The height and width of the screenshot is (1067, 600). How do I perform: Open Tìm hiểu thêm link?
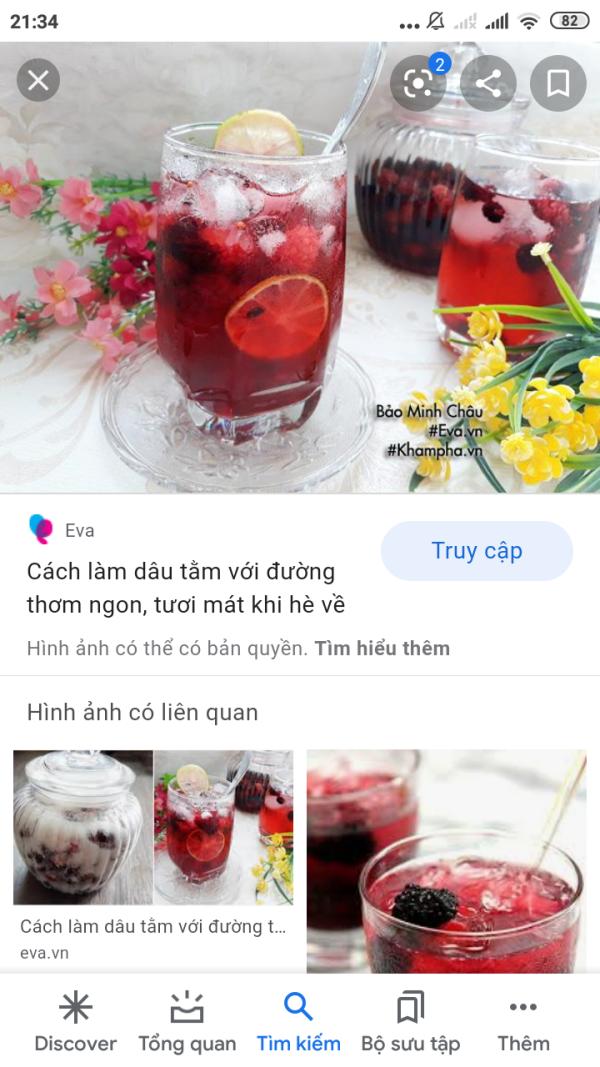tap(382, 648)
